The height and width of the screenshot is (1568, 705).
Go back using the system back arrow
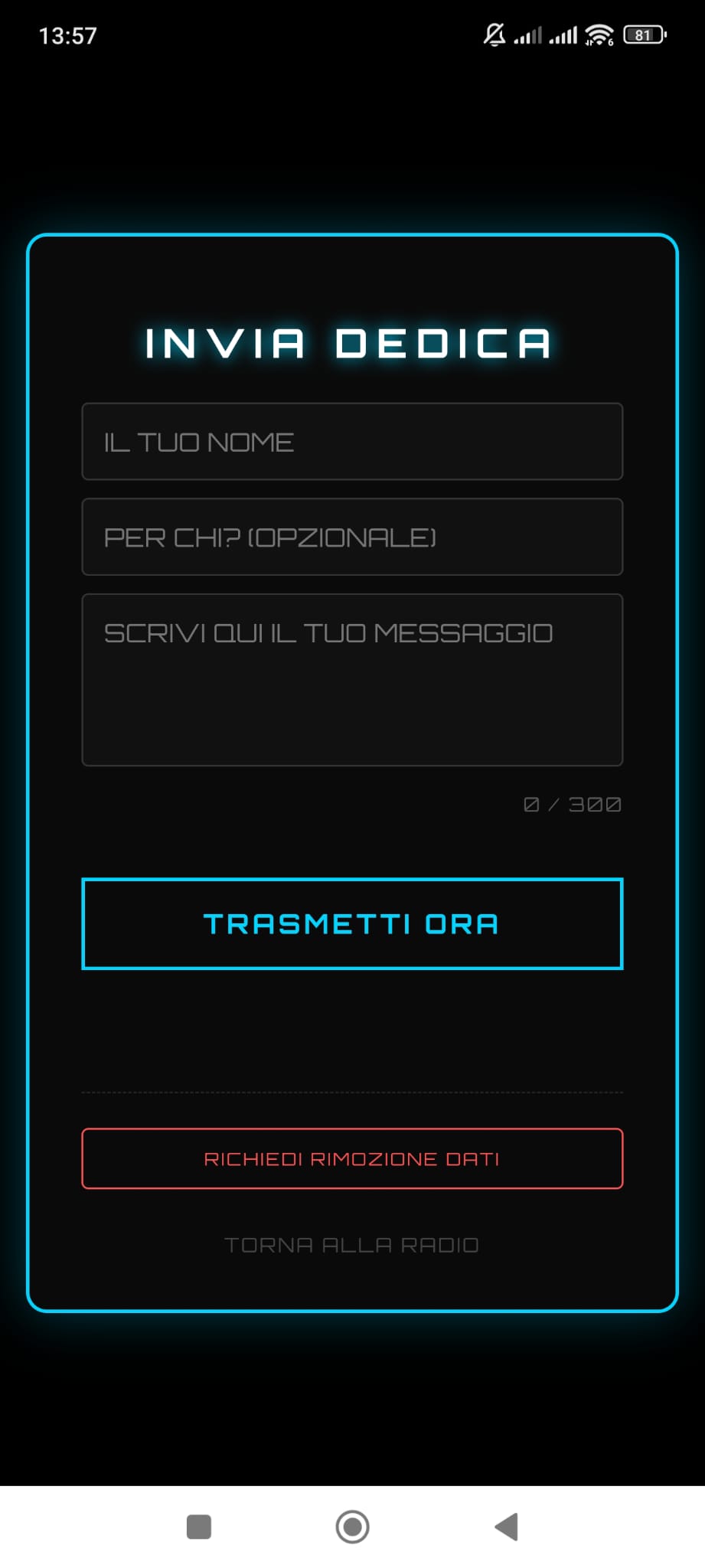tap(507, 1527)
